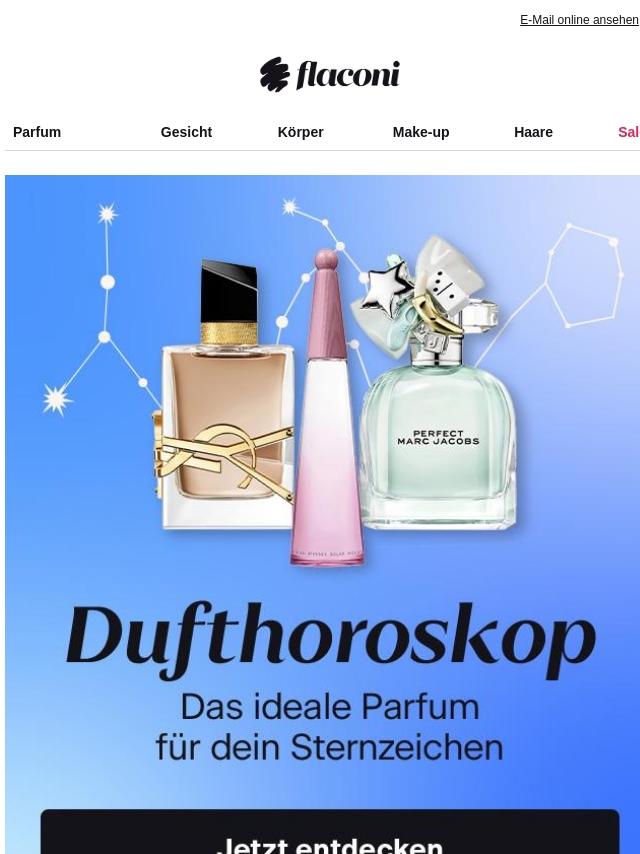Go to the Parfum category
640x854 pixels.
click(37, 132)
